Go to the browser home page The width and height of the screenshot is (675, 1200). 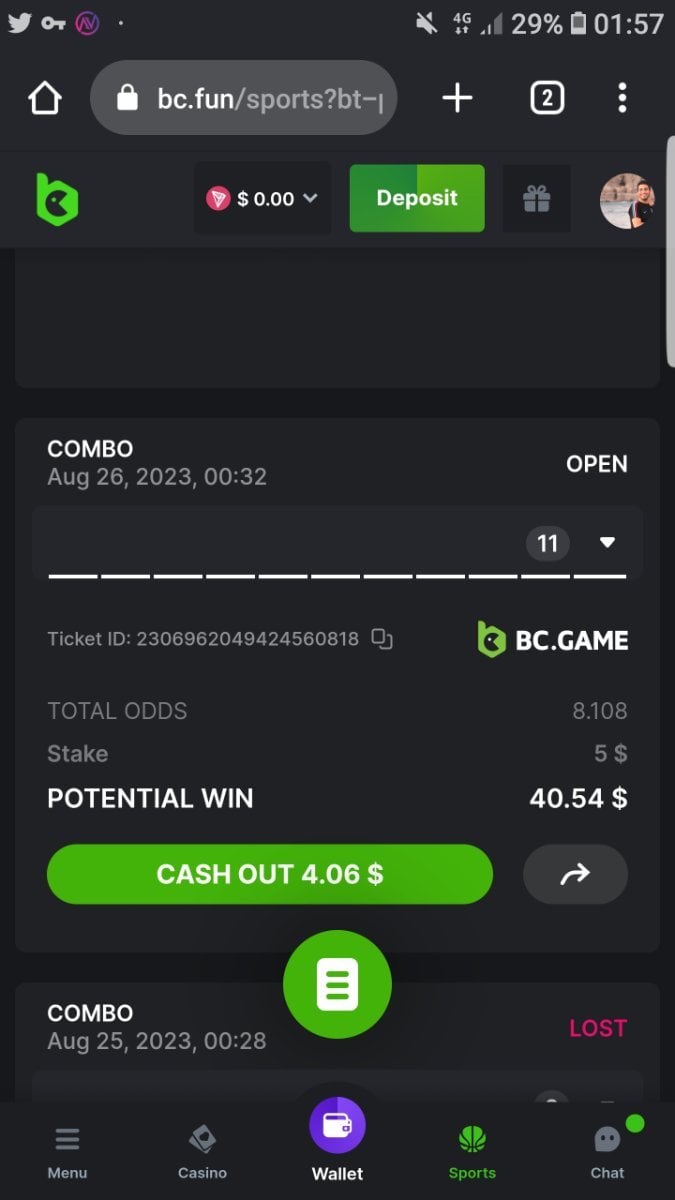(x=45, y=98)
